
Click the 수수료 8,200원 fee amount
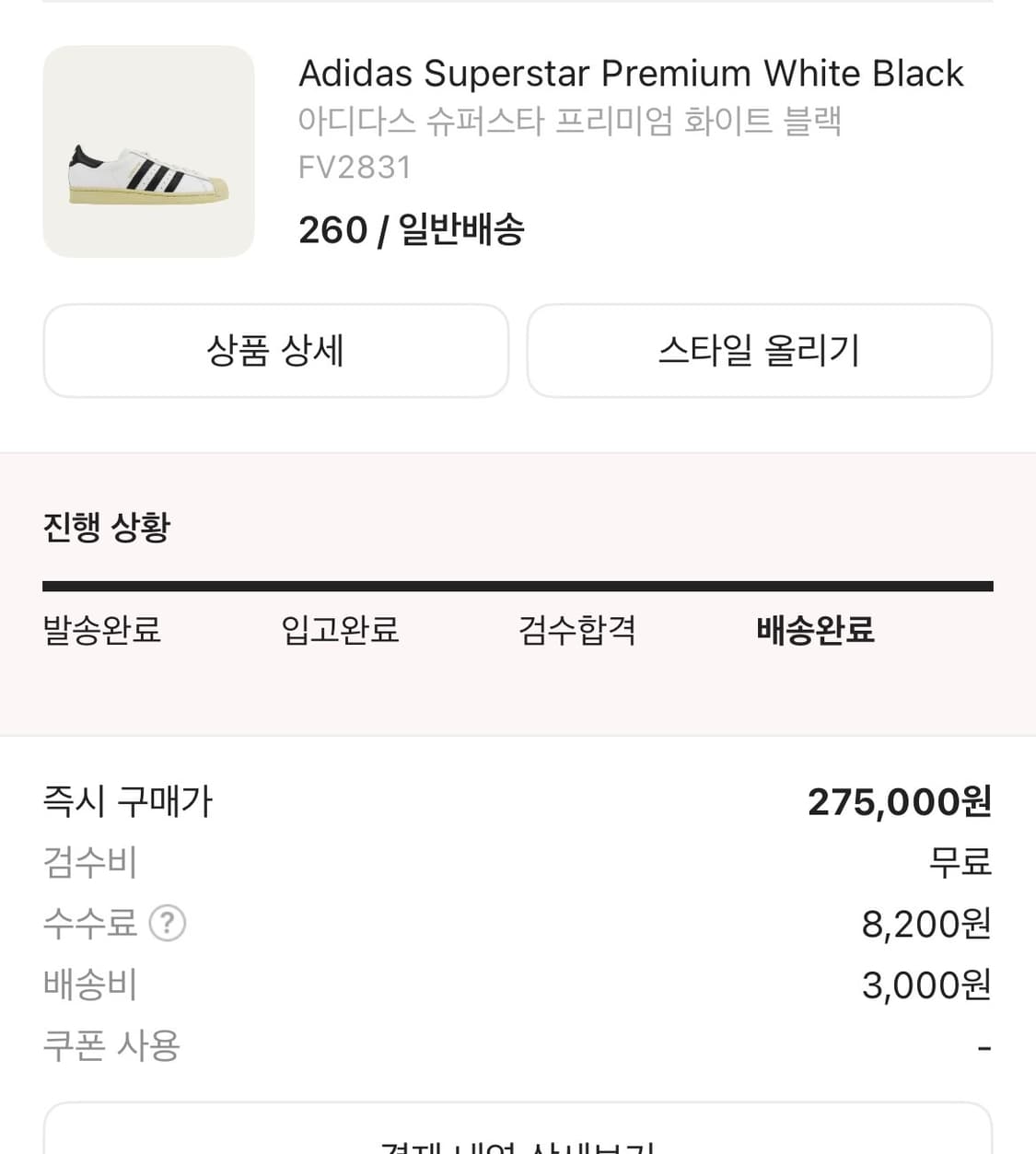(924, 924)
